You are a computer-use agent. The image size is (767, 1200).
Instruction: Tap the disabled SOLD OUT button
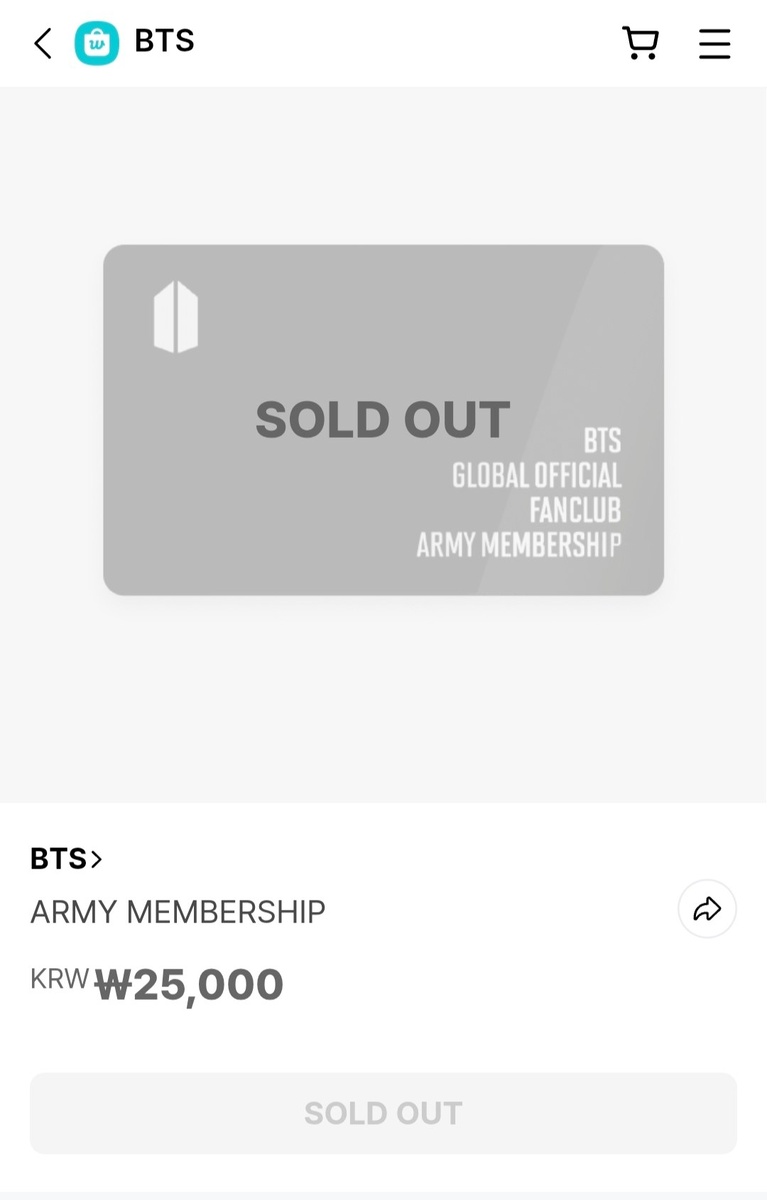click(x=383, y=1113)
